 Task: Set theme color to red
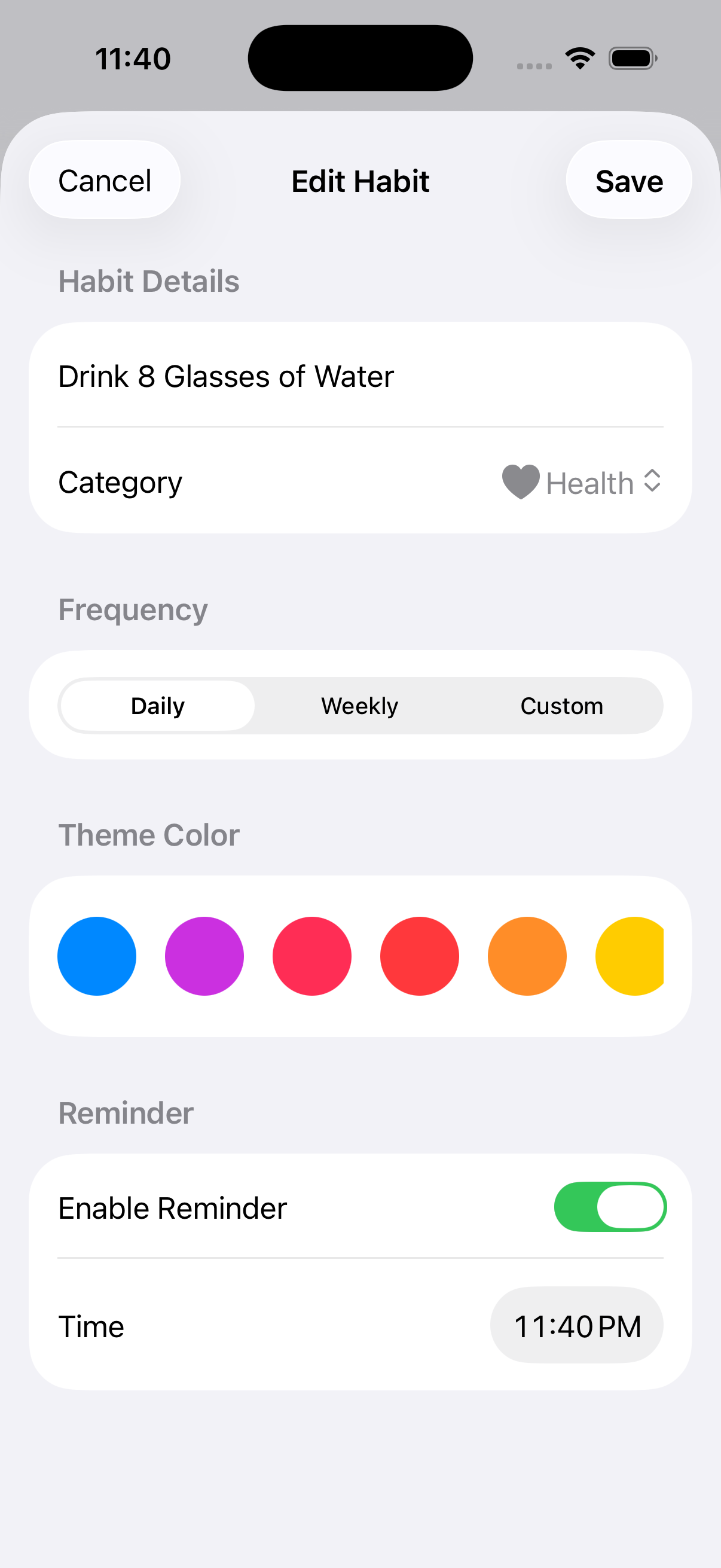420,956
